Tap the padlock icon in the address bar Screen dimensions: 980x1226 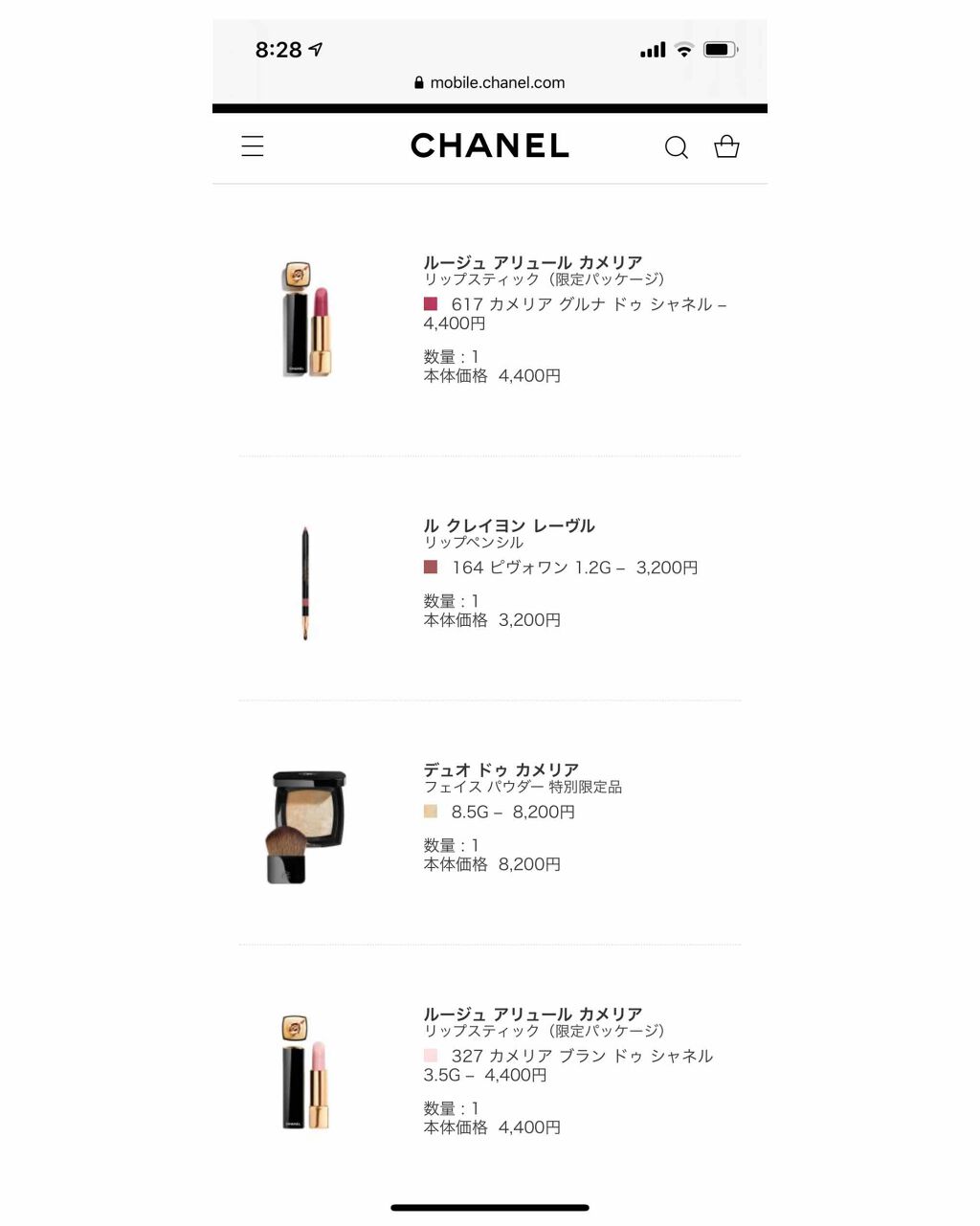click(x=418, y=81)
